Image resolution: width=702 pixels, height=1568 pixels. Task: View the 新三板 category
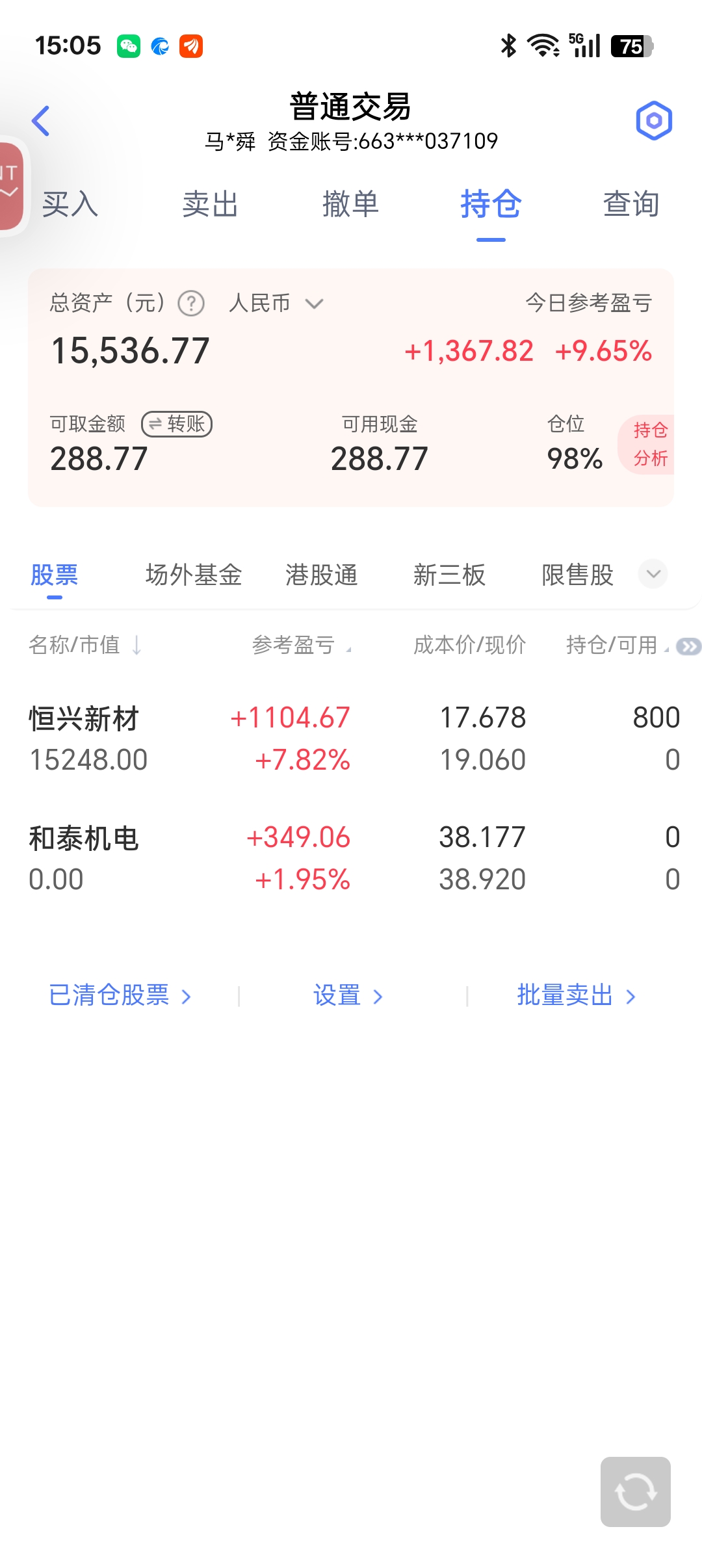[449, 575]
